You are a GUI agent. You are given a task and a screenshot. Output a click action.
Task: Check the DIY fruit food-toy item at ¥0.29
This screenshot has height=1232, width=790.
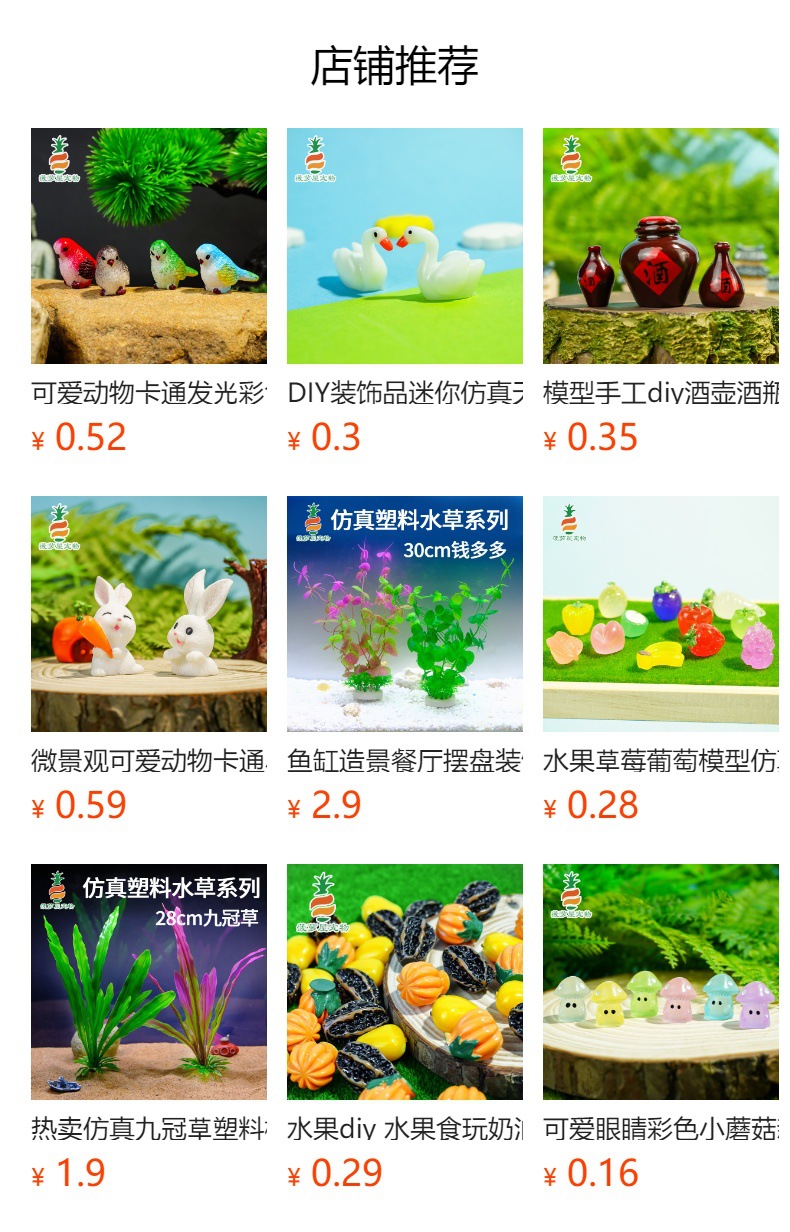tap(405, 982)
